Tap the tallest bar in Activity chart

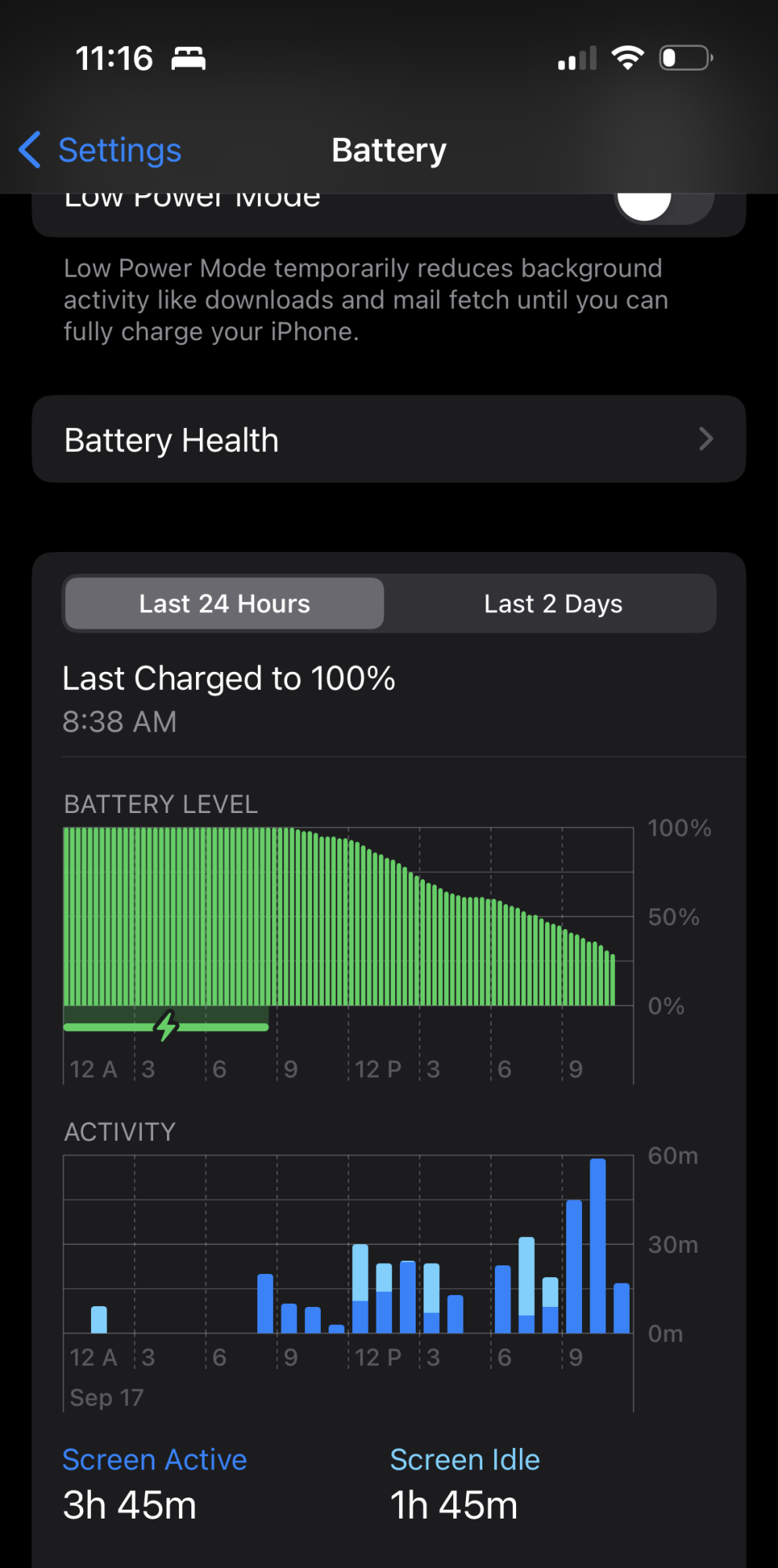[598, 1245]
